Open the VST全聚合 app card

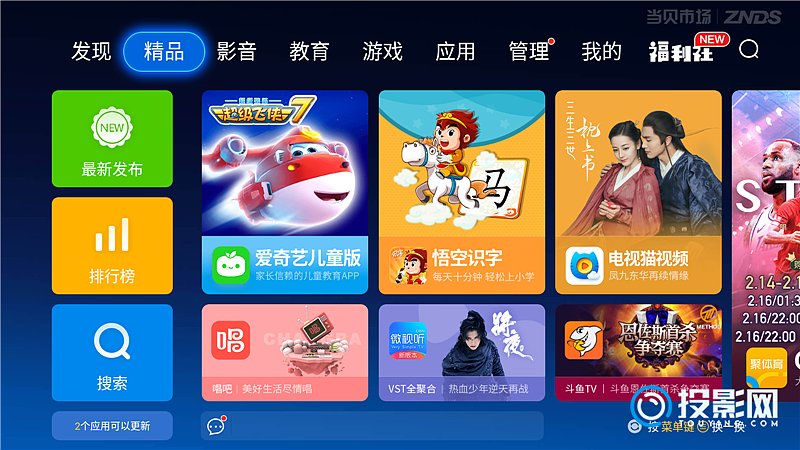(461, 352)
